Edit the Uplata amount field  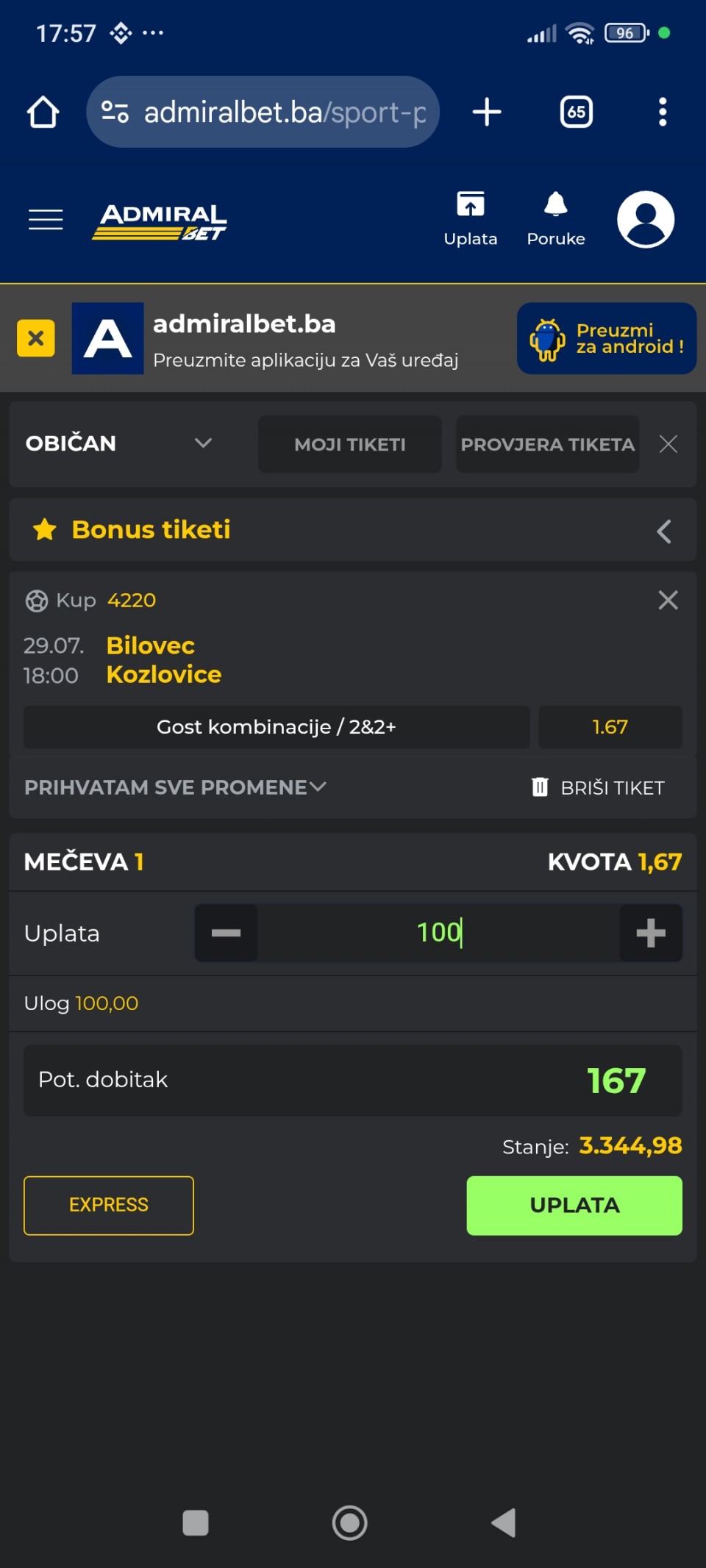click(438, 933)
